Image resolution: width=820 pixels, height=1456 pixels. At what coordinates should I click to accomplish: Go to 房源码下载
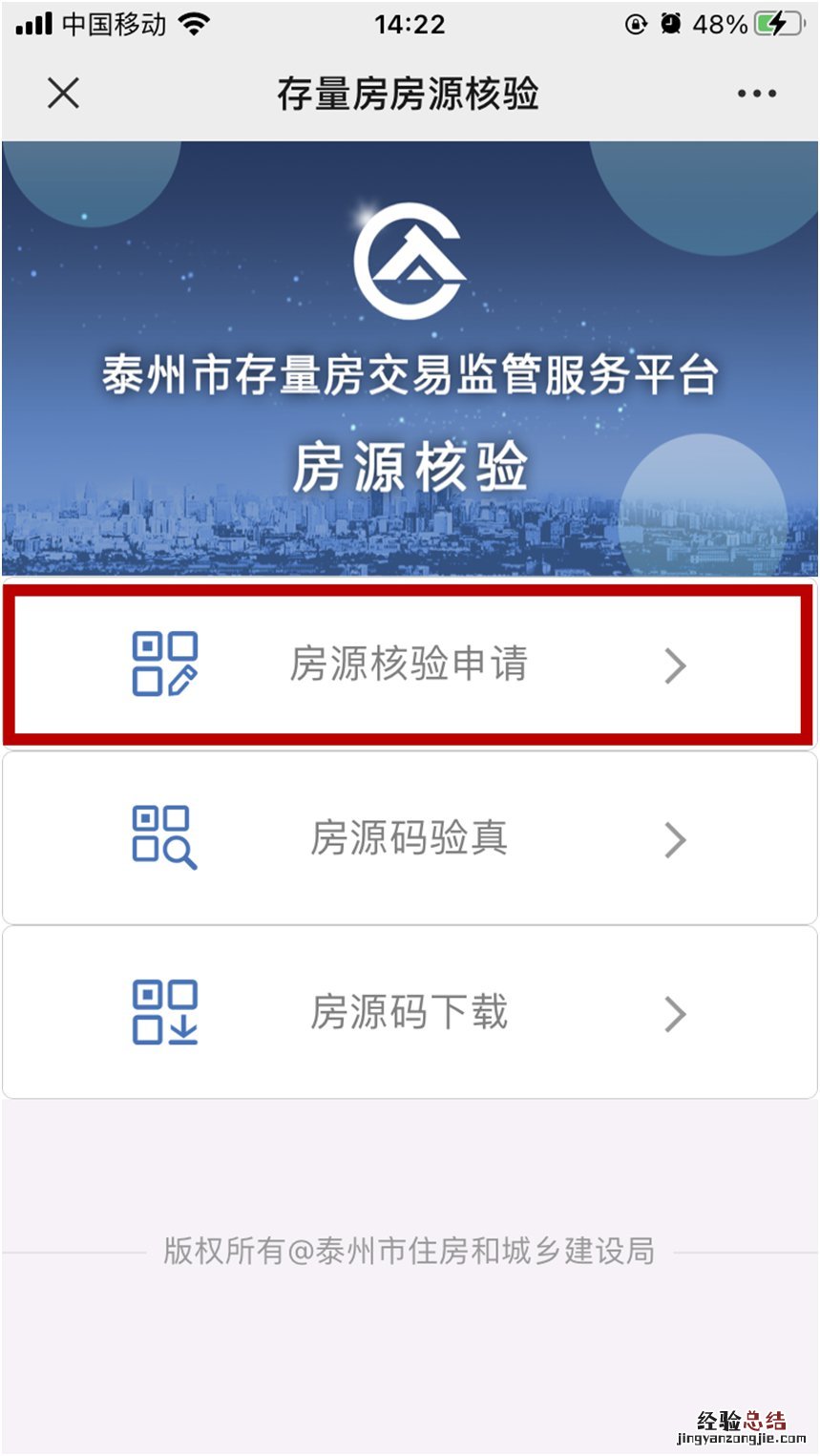(x=409, y=1012)
